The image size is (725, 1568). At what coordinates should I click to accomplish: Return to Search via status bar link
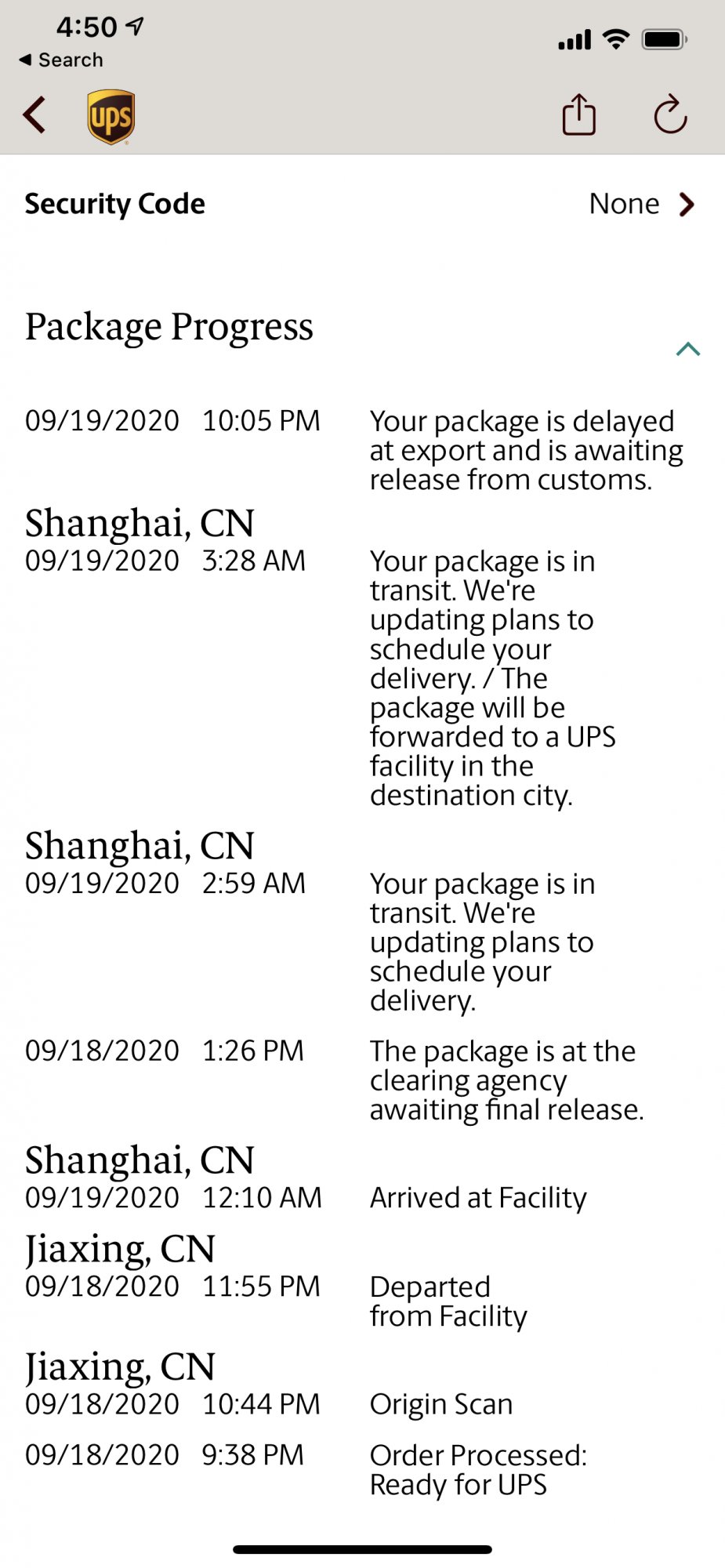(x=61, y=60)
